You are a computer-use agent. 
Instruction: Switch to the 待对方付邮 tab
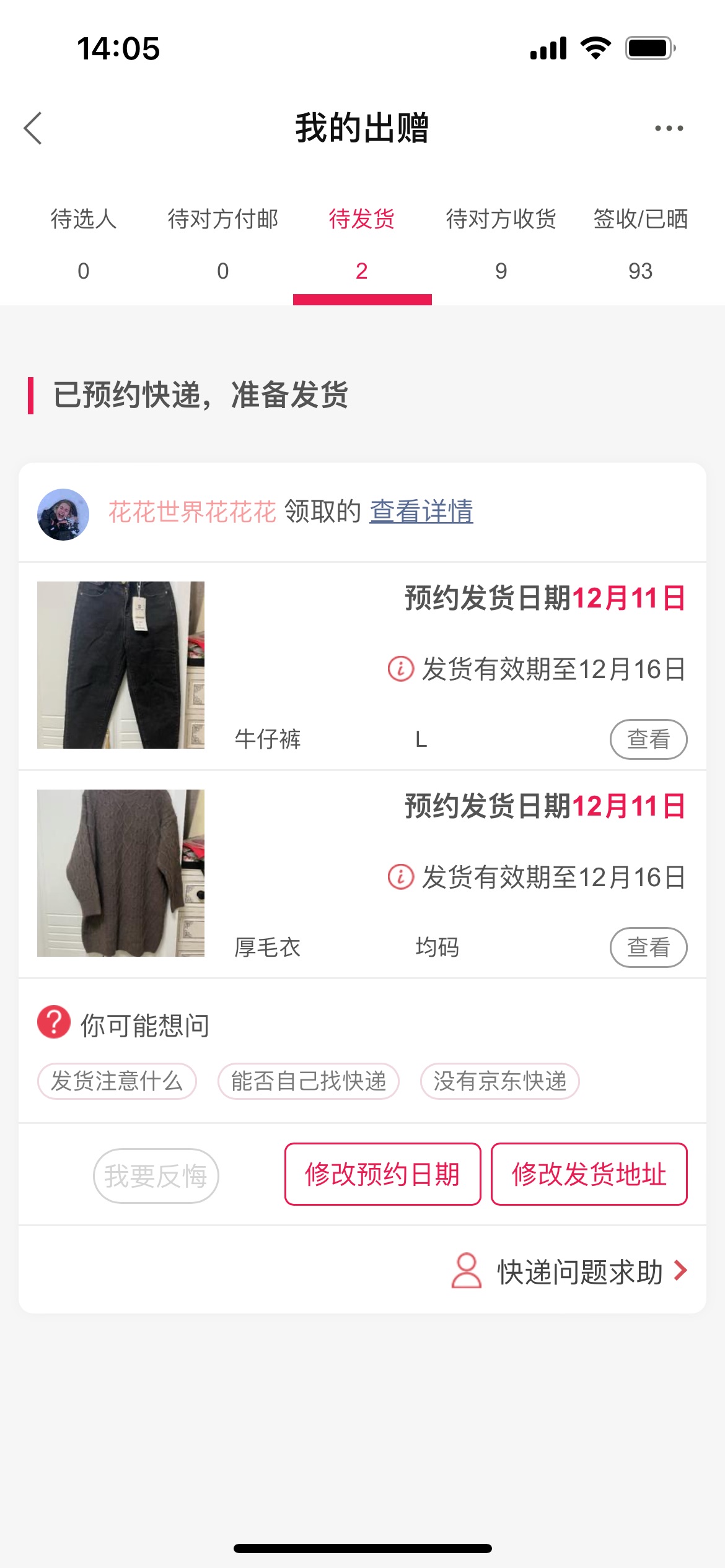223,245
